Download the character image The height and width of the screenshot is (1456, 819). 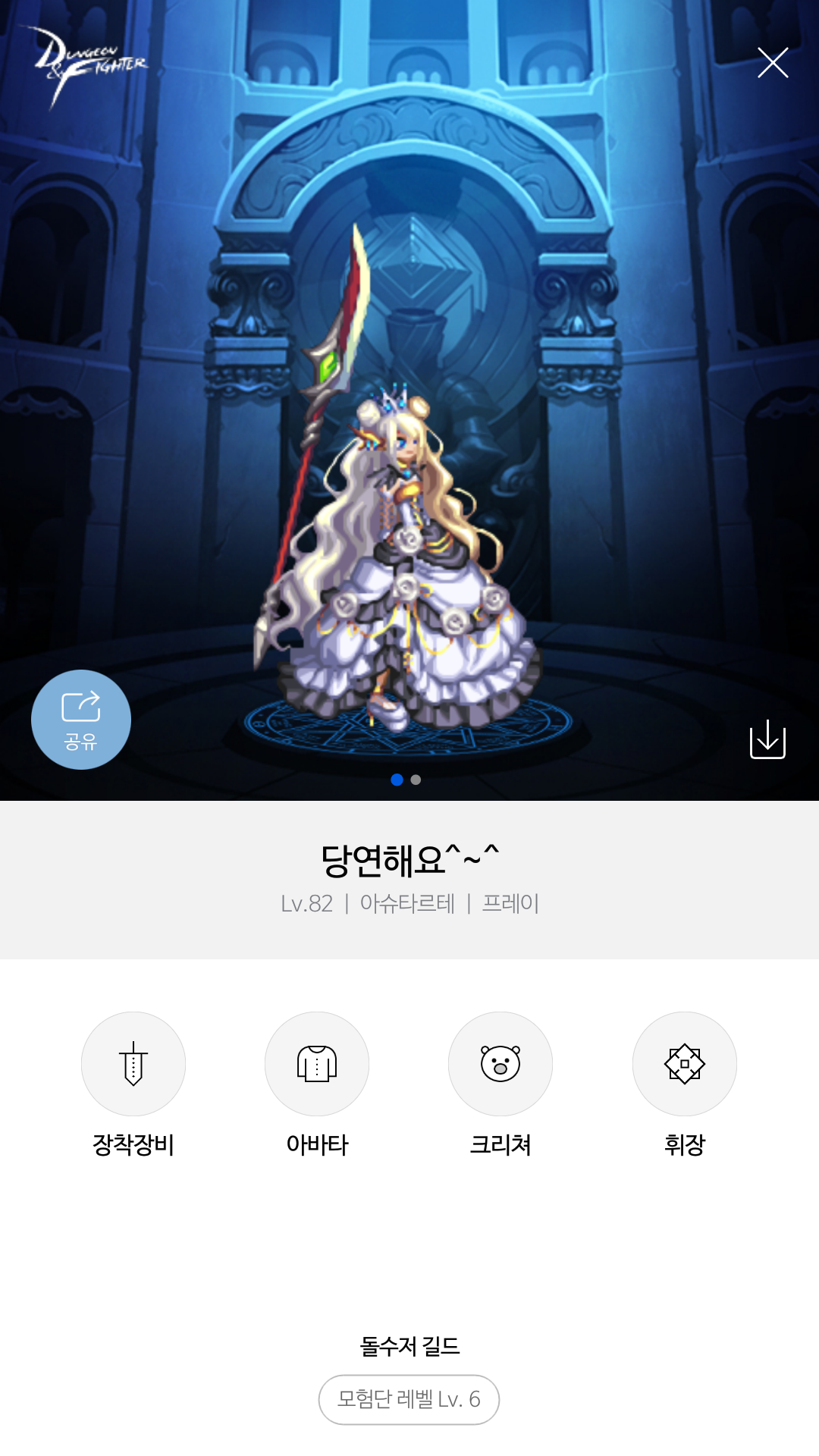(767, 739)
